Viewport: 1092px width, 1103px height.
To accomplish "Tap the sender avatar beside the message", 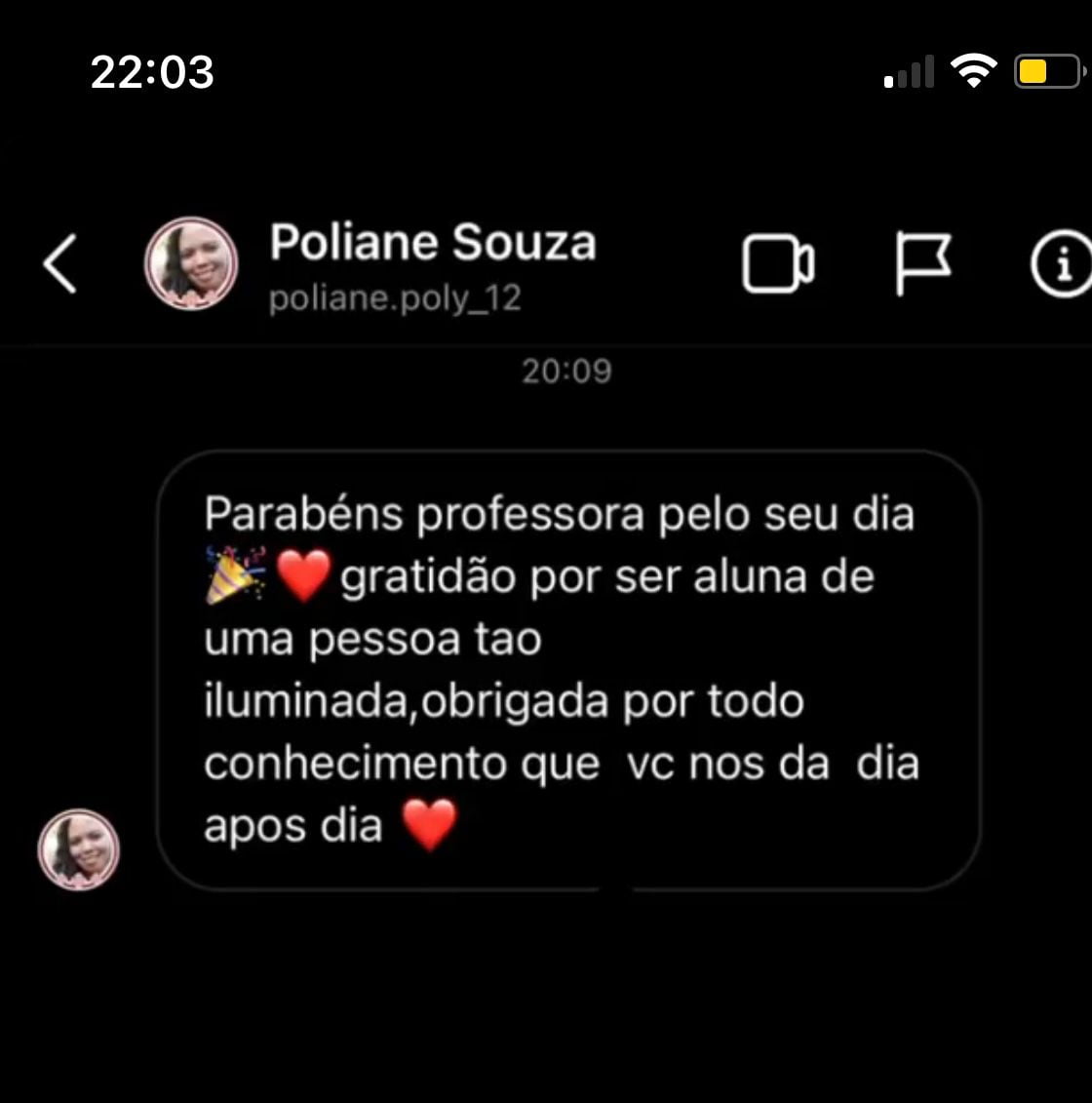I will 79,849.
